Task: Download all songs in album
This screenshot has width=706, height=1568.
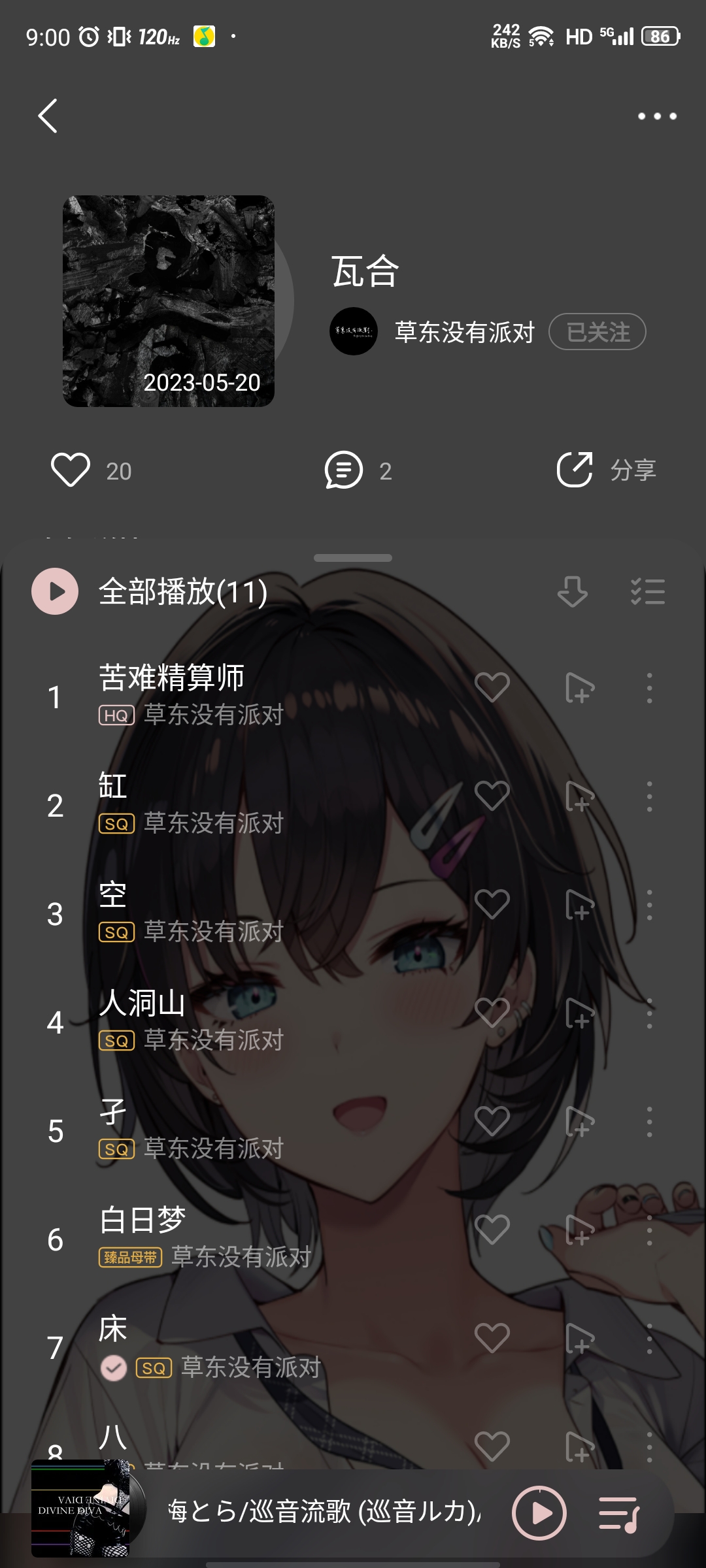Action: click(572, 592)
